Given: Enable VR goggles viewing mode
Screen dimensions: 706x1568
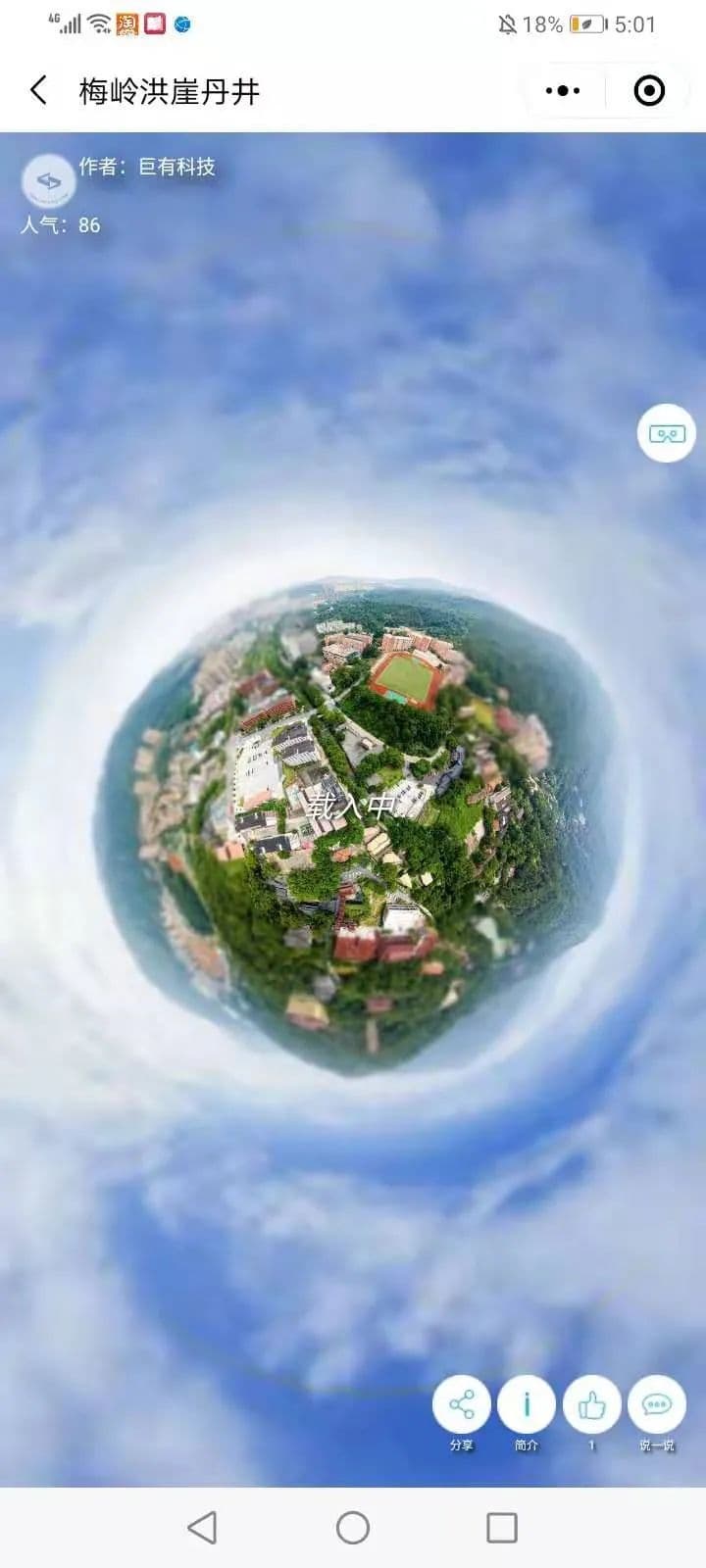Looking at the screenshot, I should pyautogui.click(x=666, y=432).
